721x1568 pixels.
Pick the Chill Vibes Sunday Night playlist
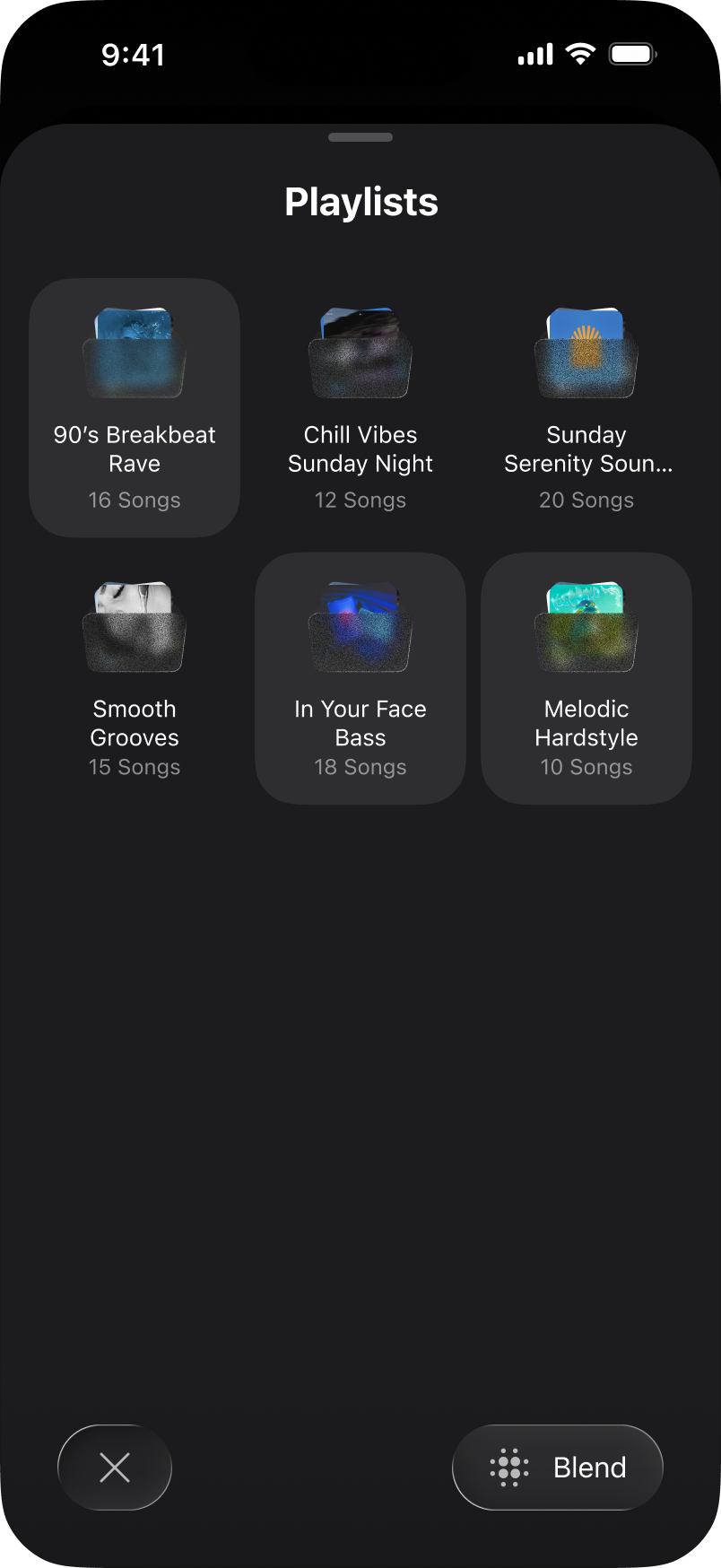pos(360,408)
